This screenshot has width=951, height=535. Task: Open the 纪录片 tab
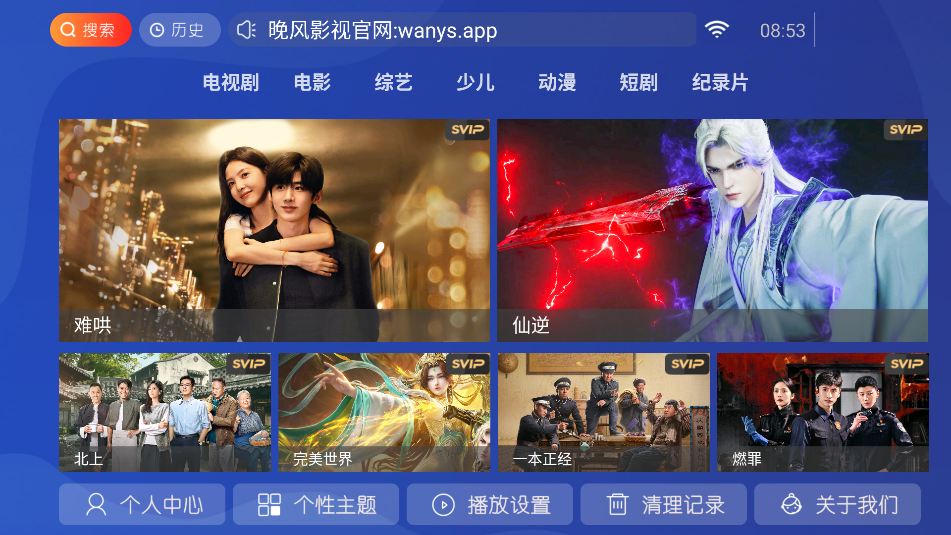coord(720,83)
